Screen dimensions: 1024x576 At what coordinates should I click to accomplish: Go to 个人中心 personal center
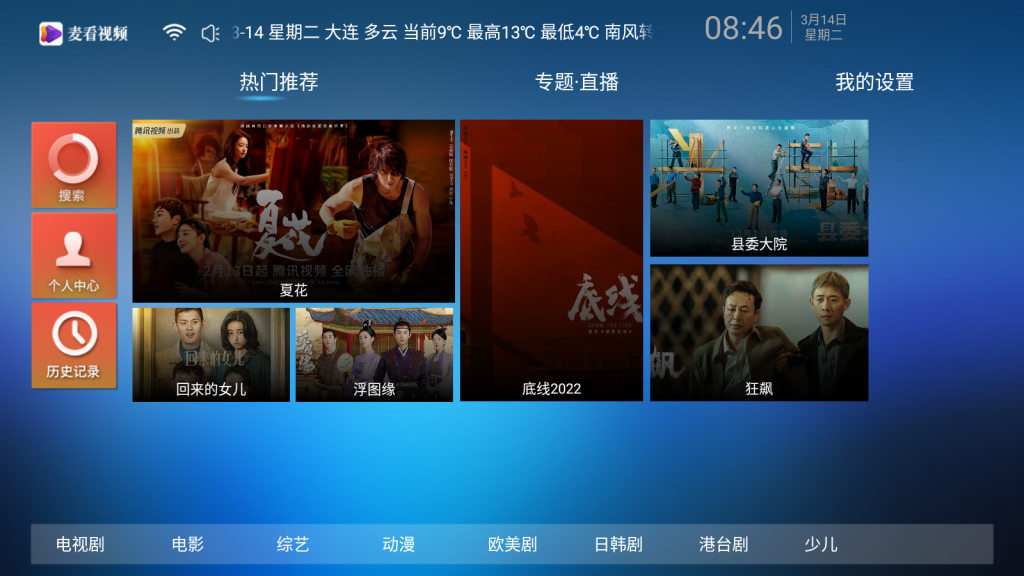coord(73,255)
